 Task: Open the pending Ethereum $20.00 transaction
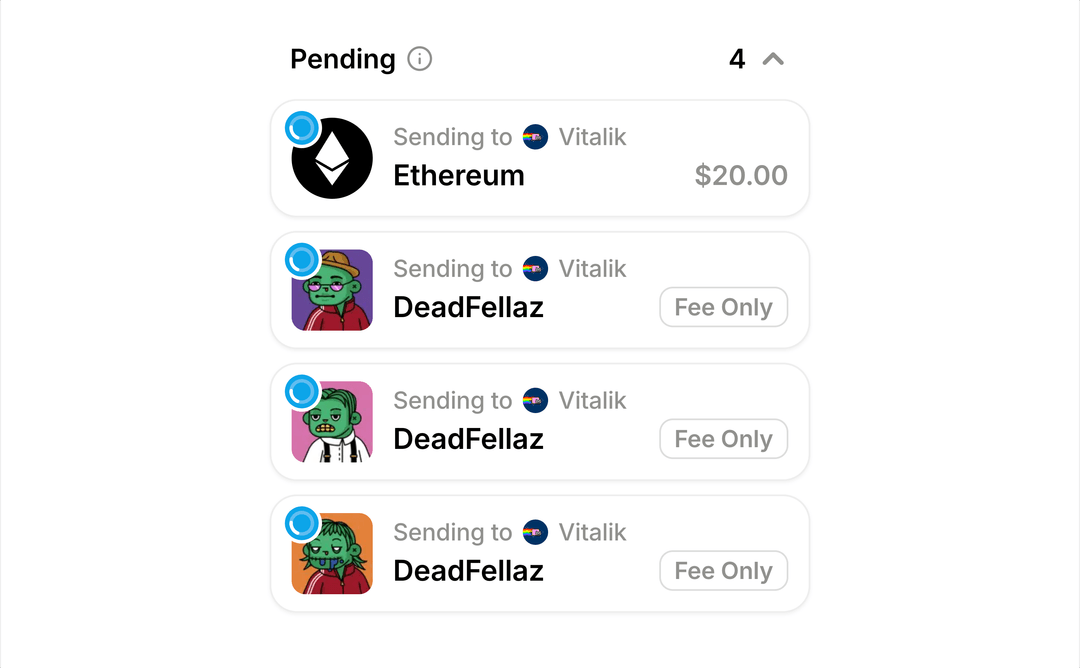tap(540, 158)
